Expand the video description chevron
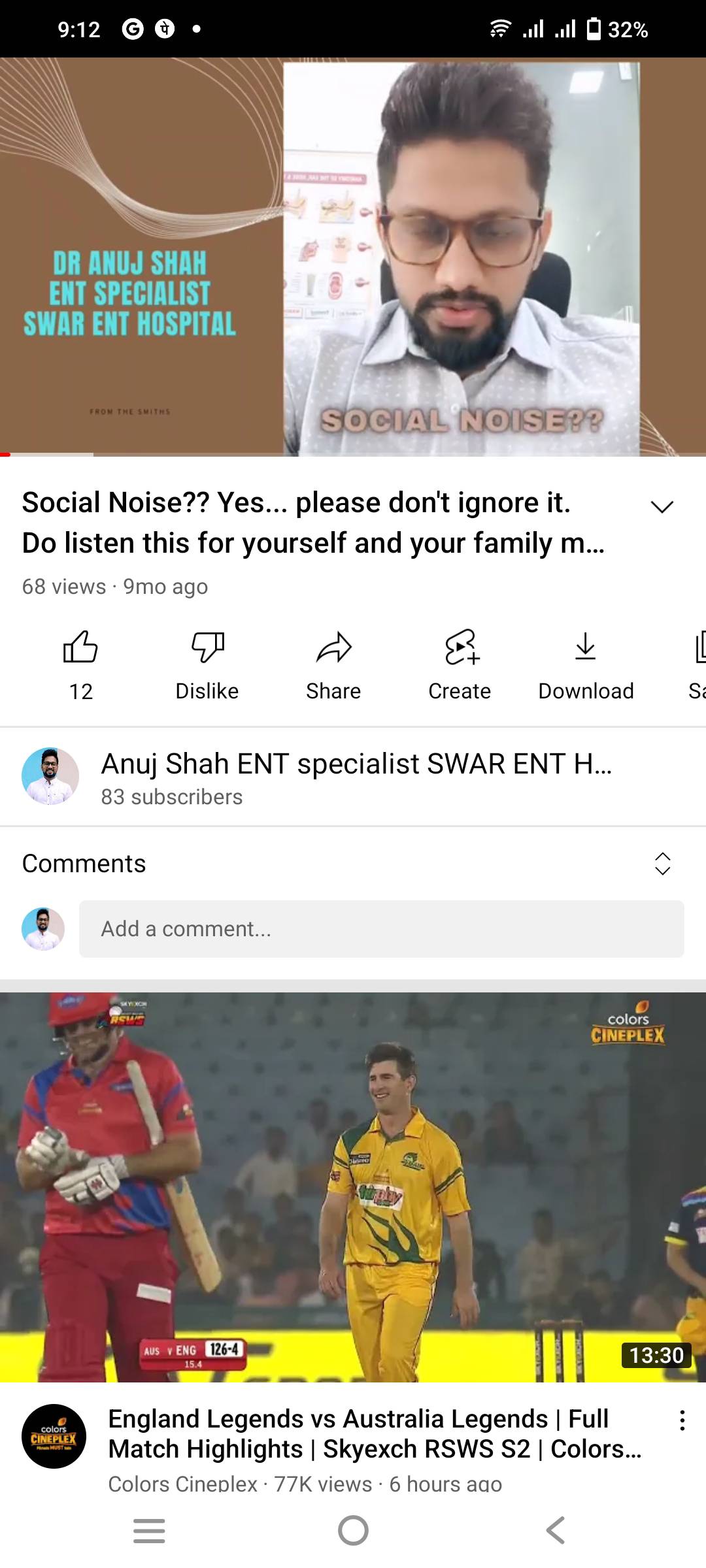The image size is (706, 1568). 662,507
